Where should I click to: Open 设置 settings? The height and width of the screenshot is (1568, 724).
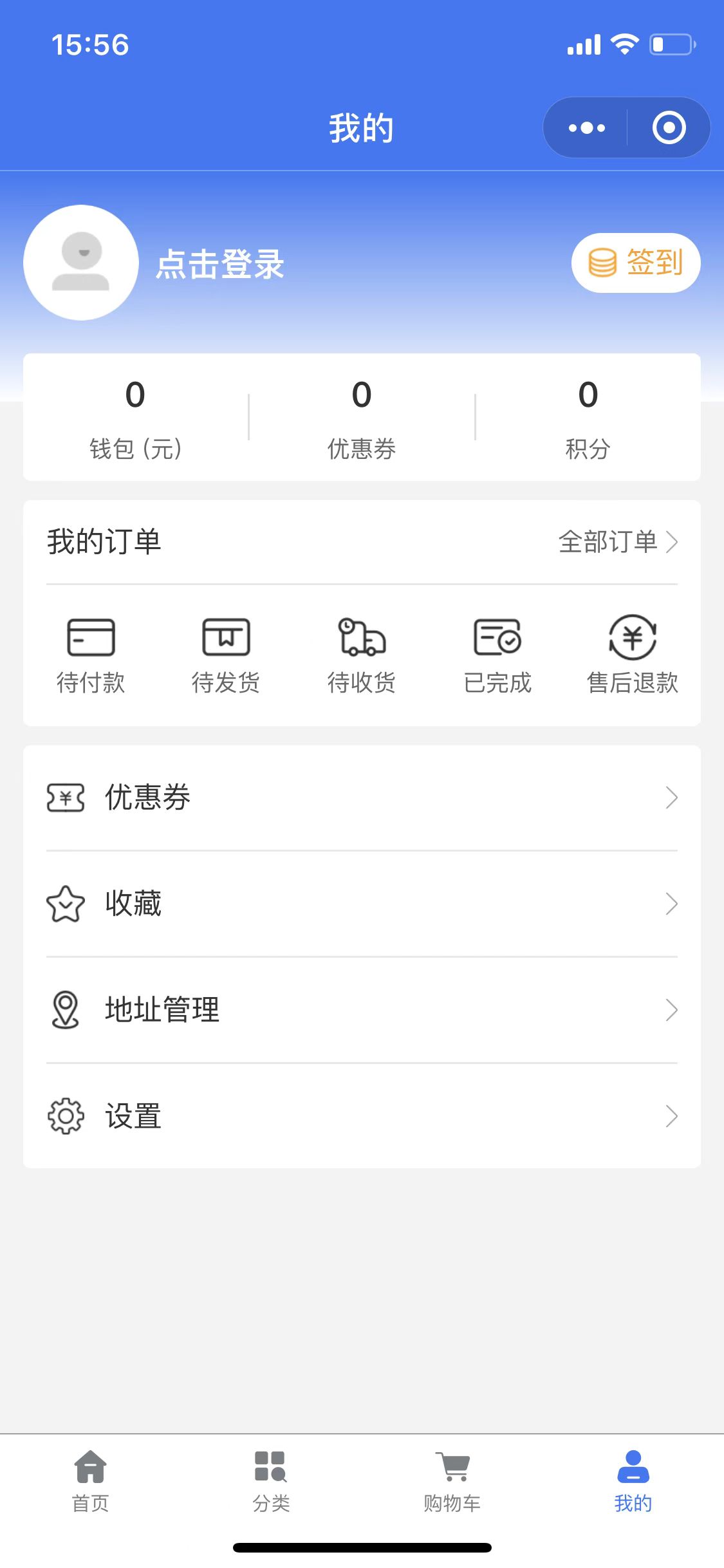(362, 1116)
